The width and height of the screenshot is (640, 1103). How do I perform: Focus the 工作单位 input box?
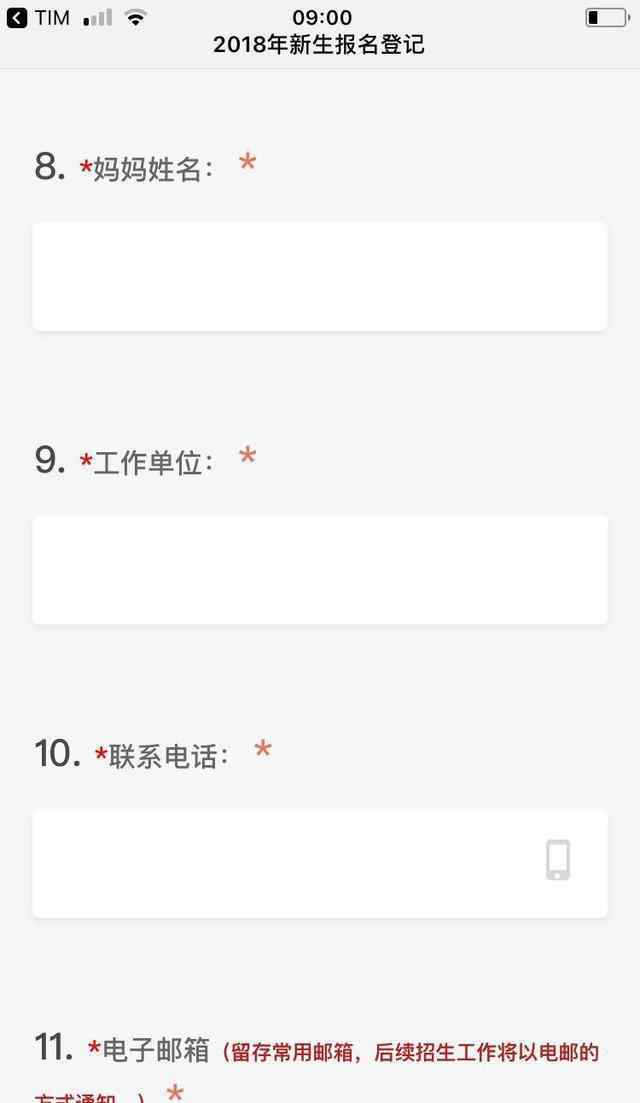pos(320,570)
